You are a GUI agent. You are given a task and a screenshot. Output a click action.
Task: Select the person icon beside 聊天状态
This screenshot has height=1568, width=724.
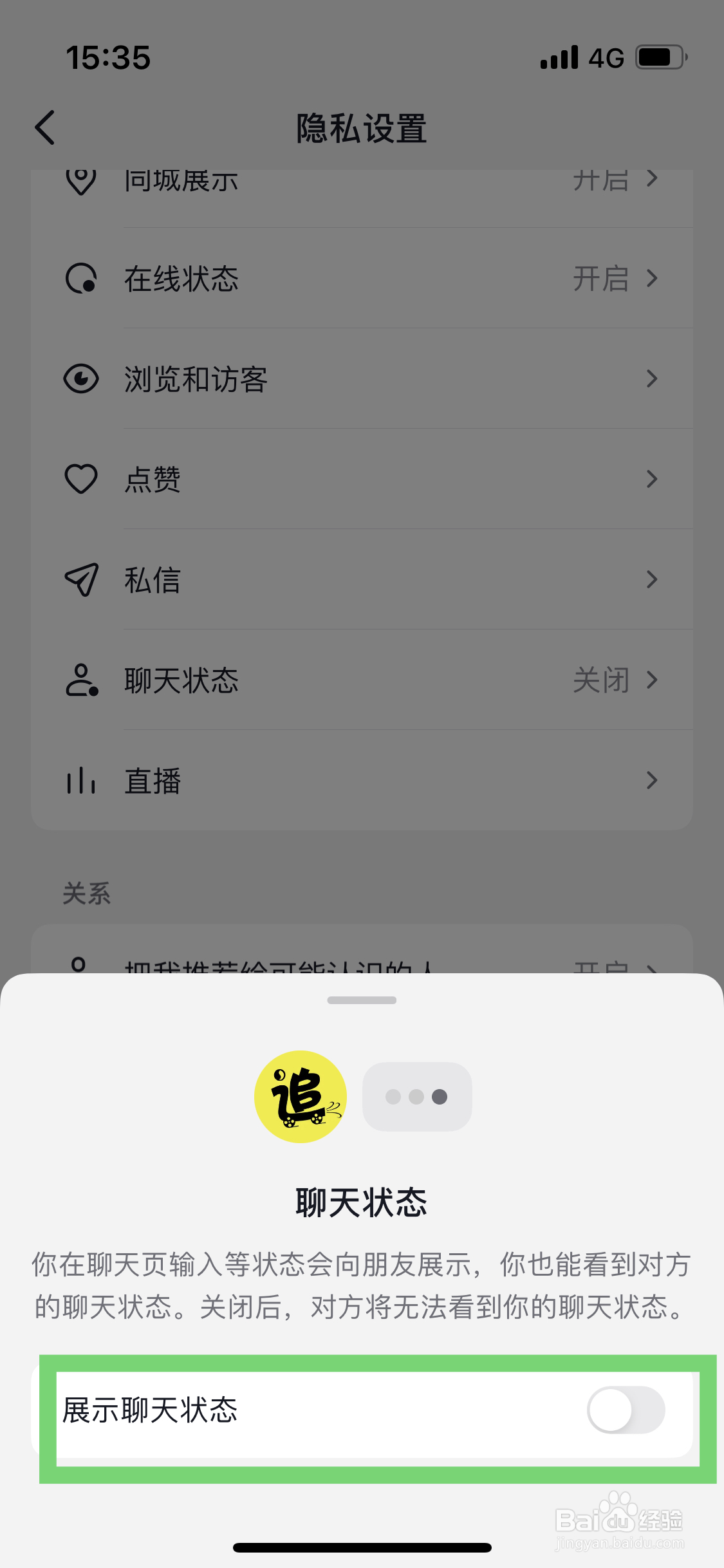point(81,680)
